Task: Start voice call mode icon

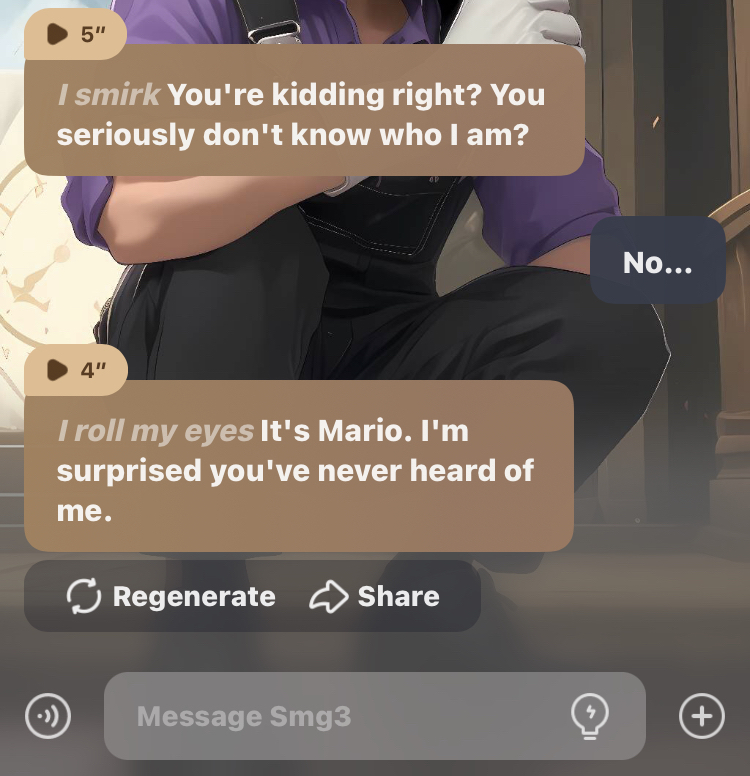Action: pyautogui.click(x=48, y=716)
